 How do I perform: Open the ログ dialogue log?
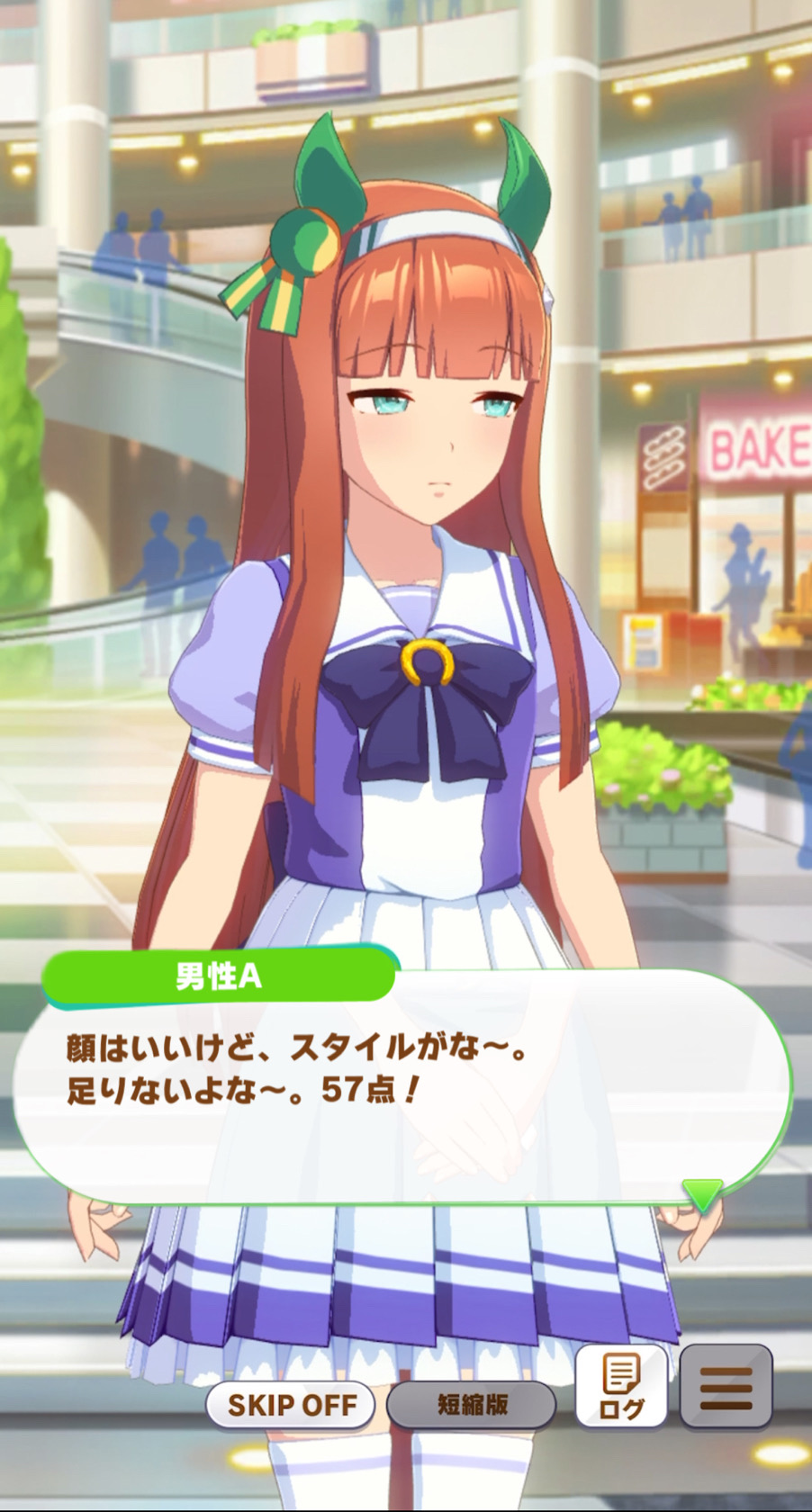[x=621, y=1387]
